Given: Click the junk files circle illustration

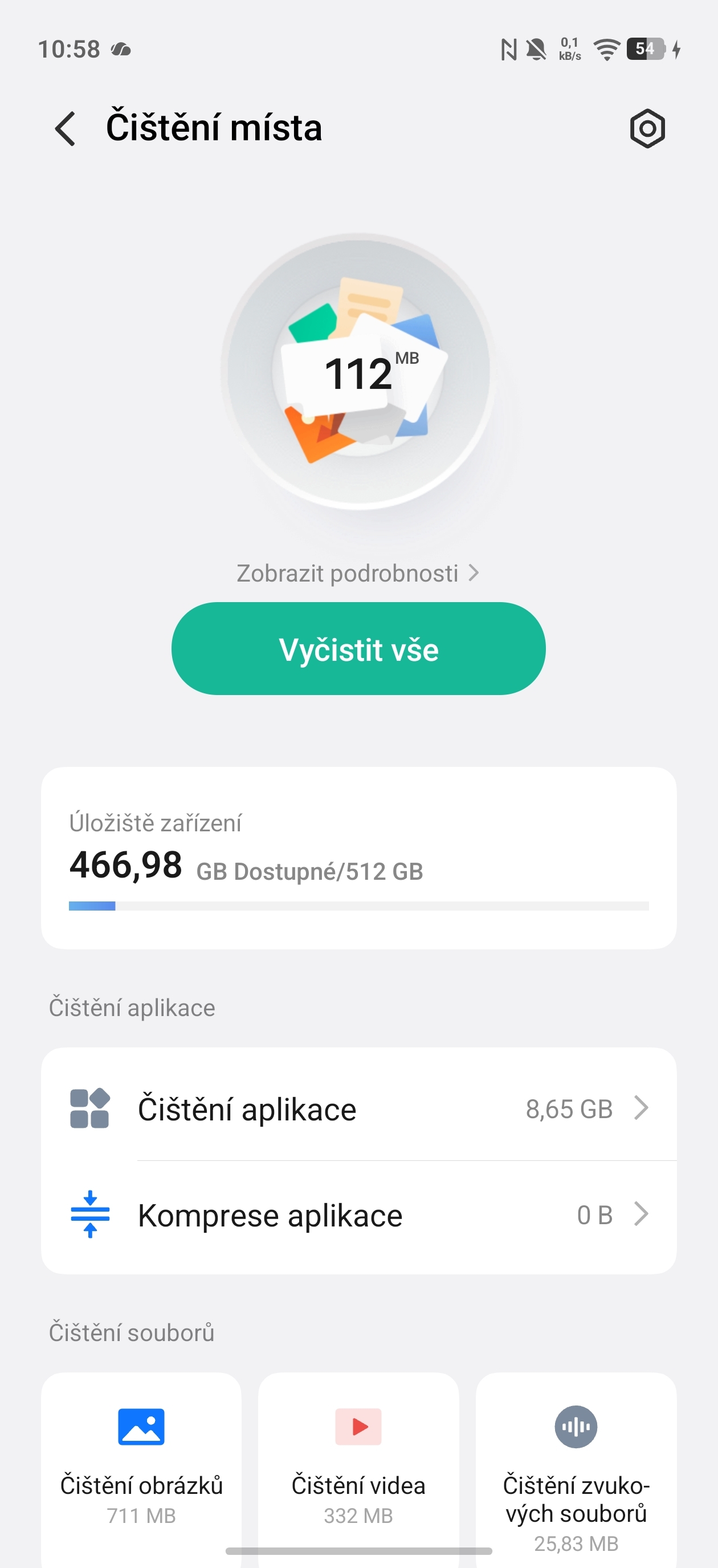Looking at the screenshot, I should coord(359,371).
